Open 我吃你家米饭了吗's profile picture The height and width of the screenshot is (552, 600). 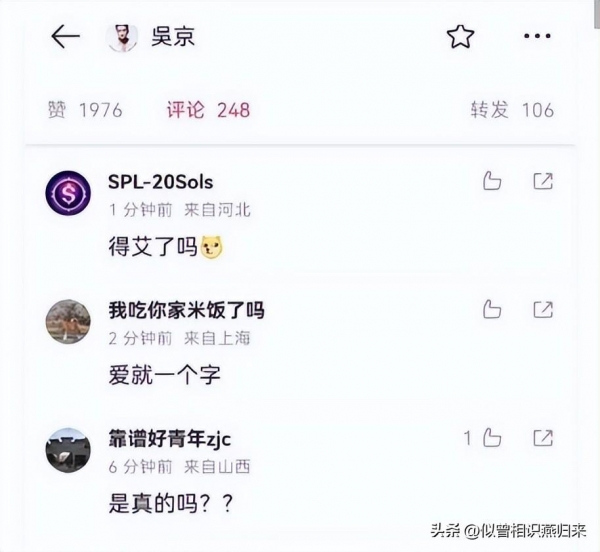[x=68, y=321]
